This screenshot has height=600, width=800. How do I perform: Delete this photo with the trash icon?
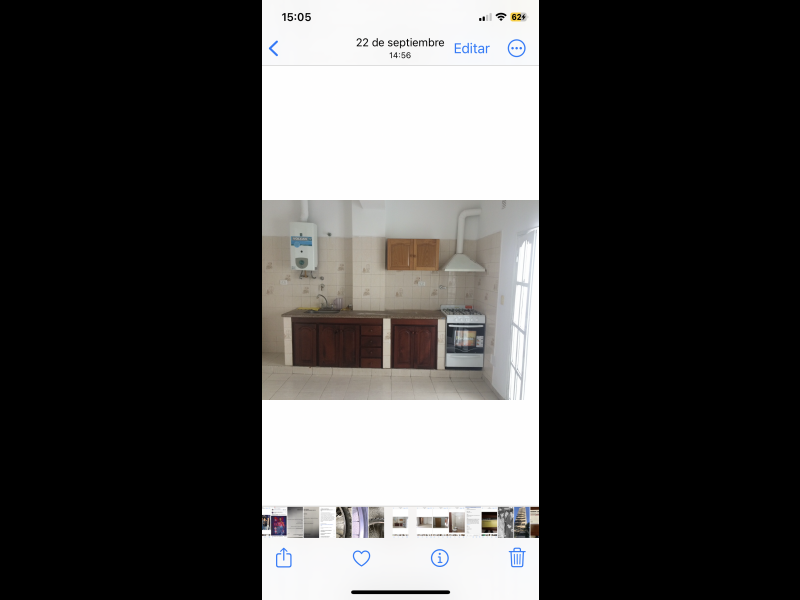pyautogui.click(x=517, y=558)
